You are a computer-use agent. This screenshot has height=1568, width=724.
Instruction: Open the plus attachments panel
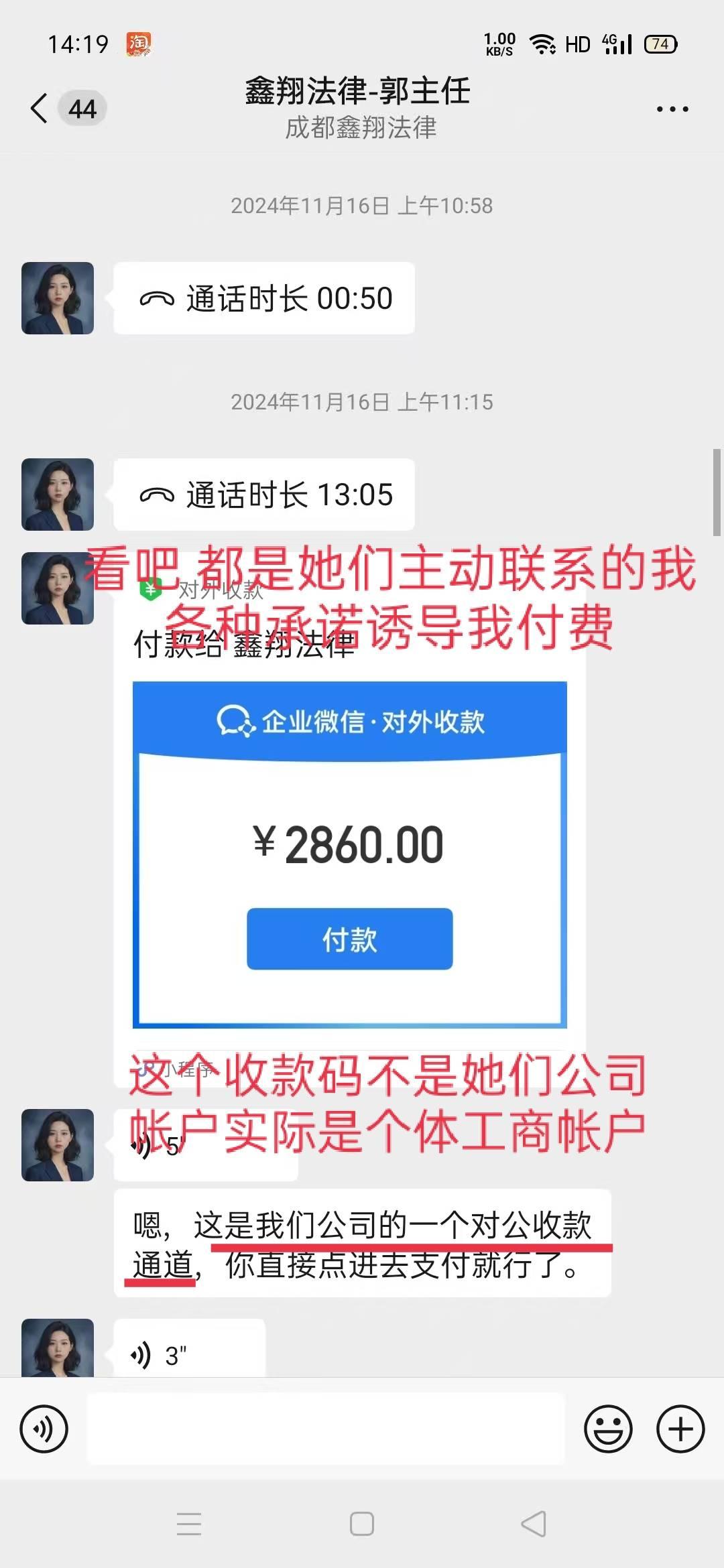[x=680, y=1429]
